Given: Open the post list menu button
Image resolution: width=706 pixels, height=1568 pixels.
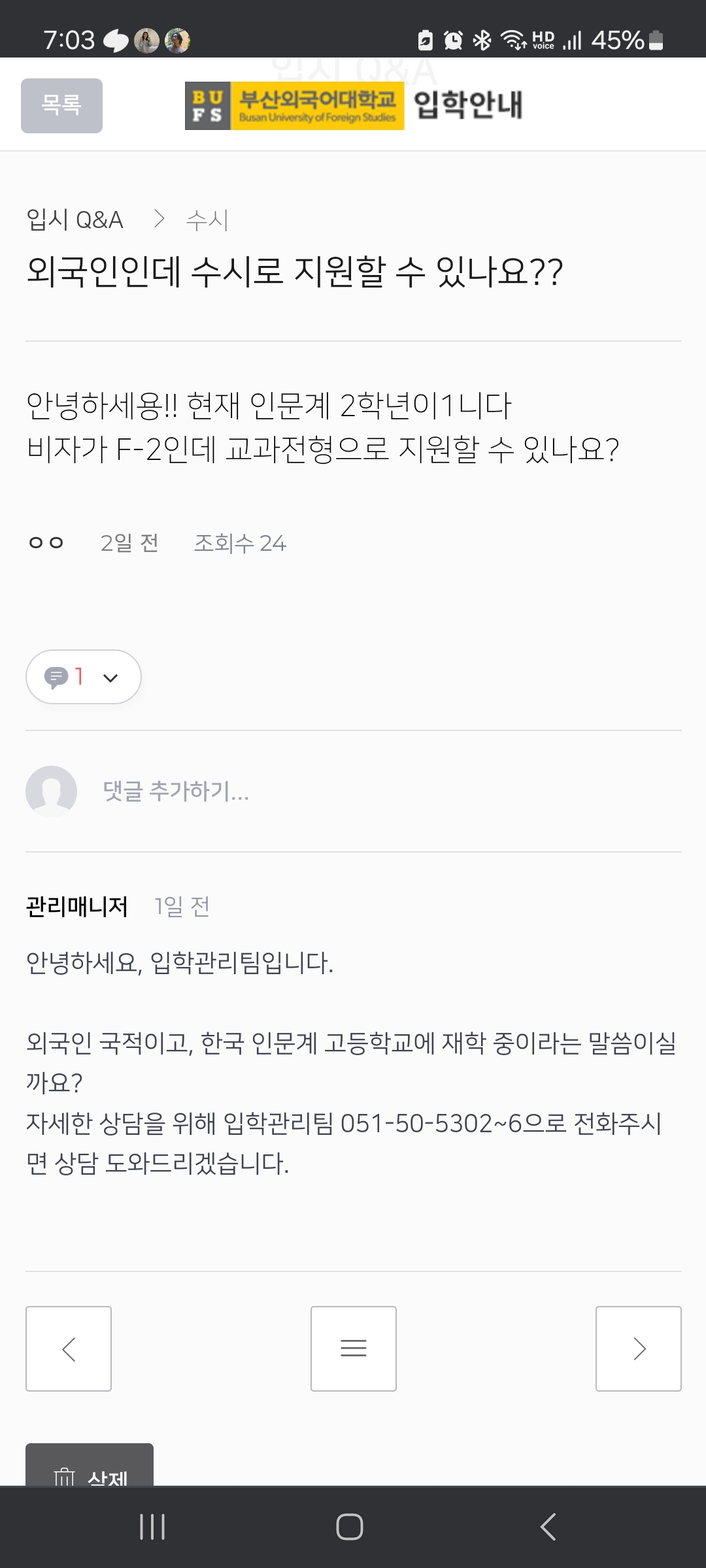Looking at the screenshot, I should (x=354, y=1348).
